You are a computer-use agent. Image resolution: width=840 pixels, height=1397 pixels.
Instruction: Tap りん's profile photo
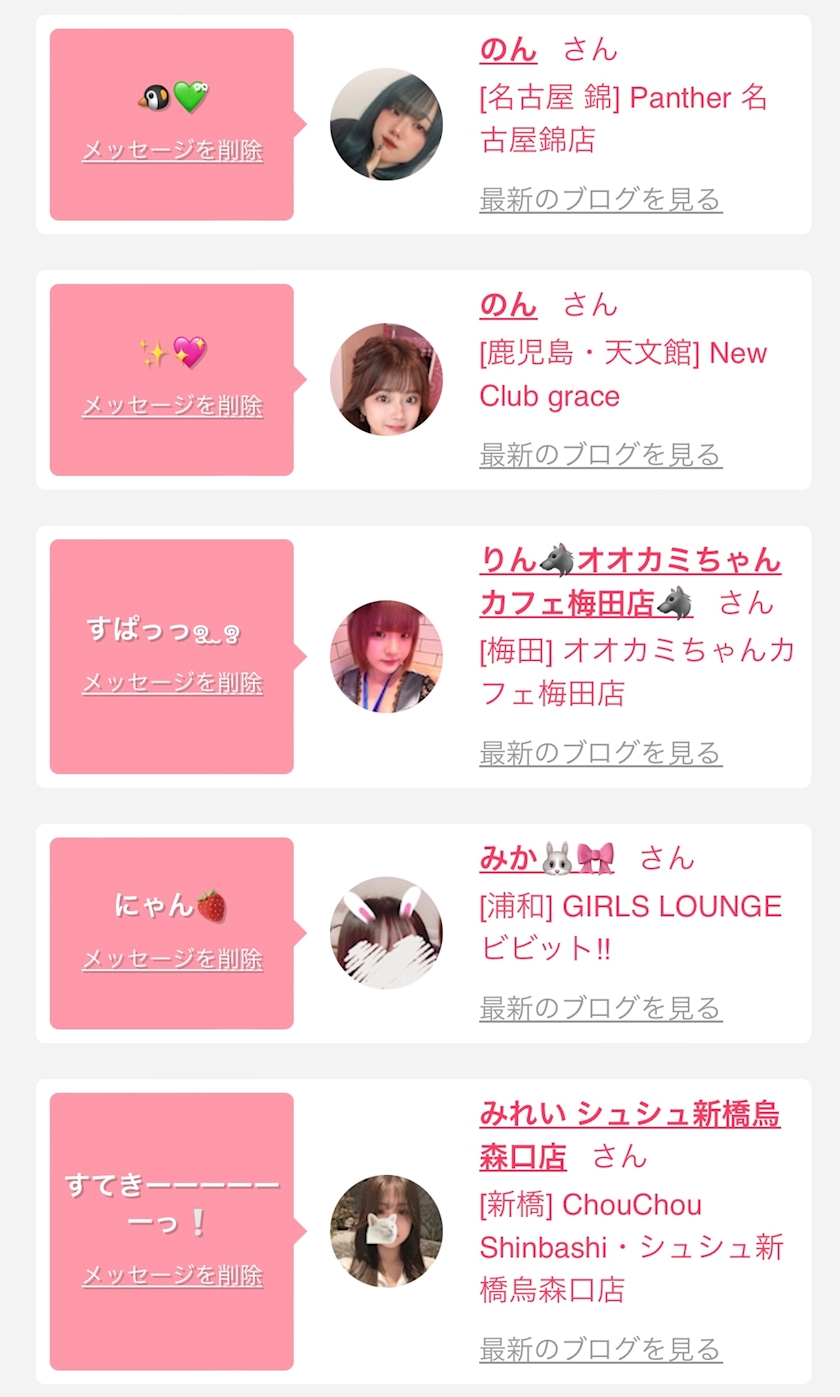(386, 657)
